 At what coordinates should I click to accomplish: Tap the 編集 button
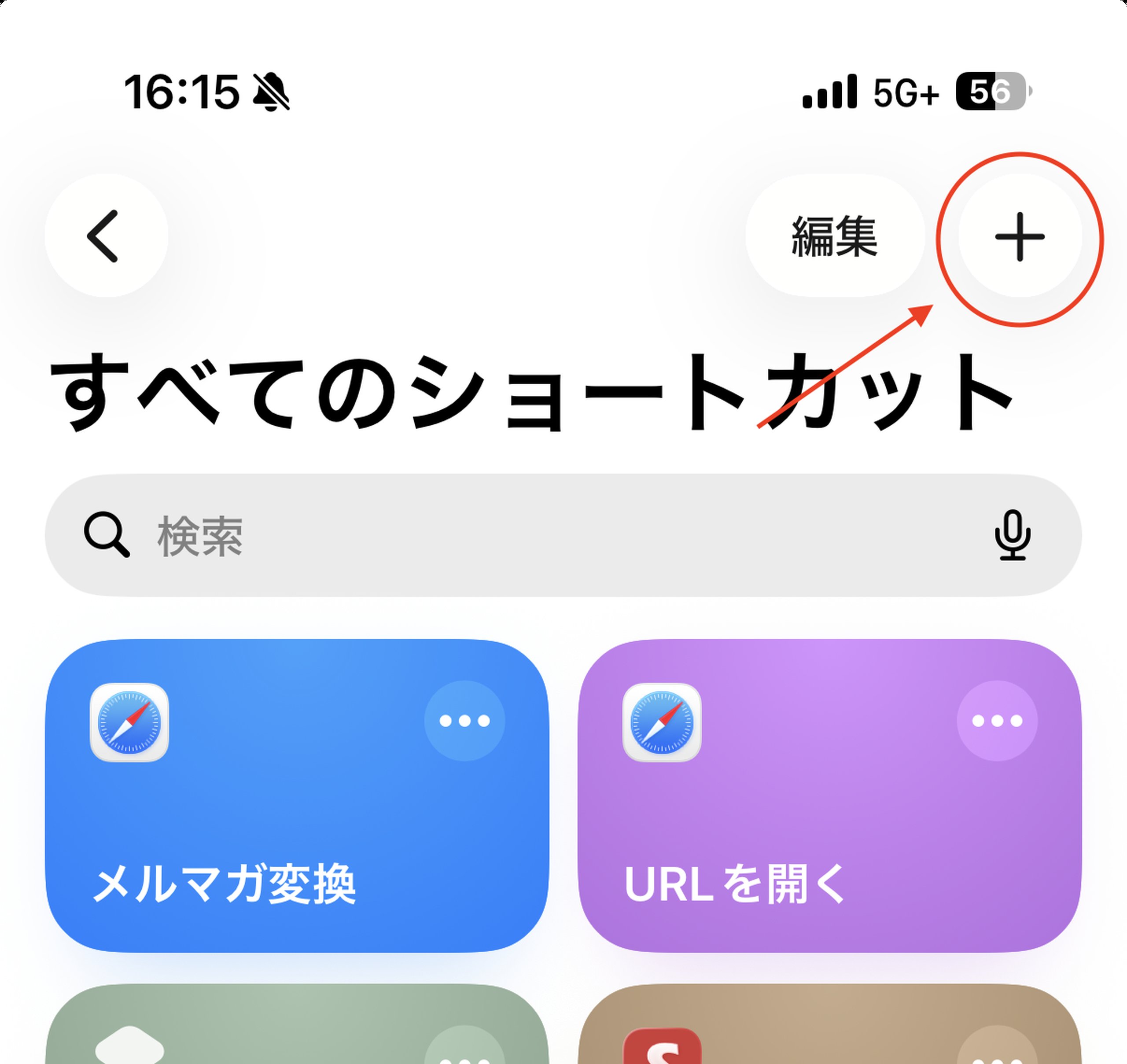(x=834, y=236)
